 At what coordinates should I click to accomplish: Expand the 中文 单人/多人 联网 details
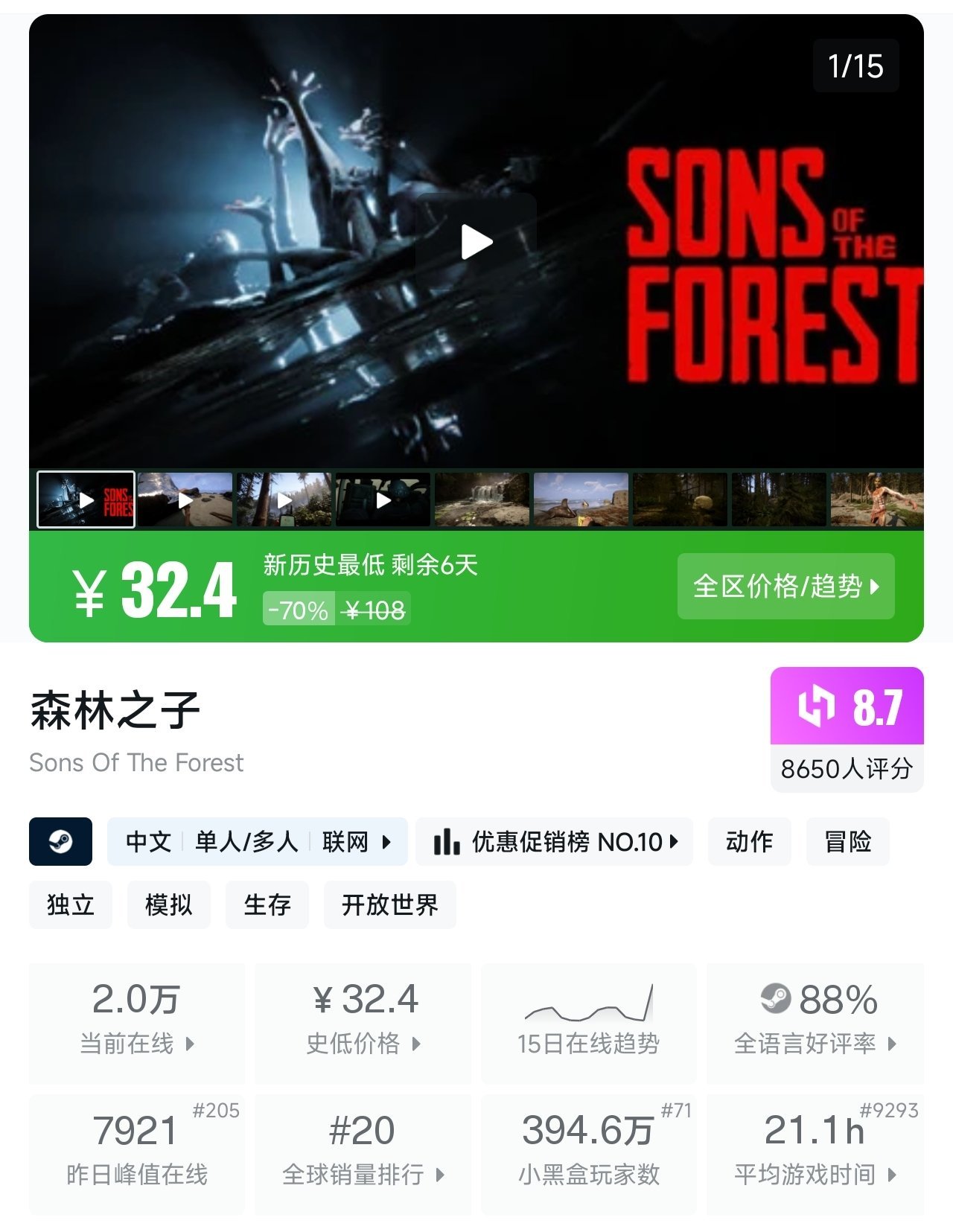(258, 842)
